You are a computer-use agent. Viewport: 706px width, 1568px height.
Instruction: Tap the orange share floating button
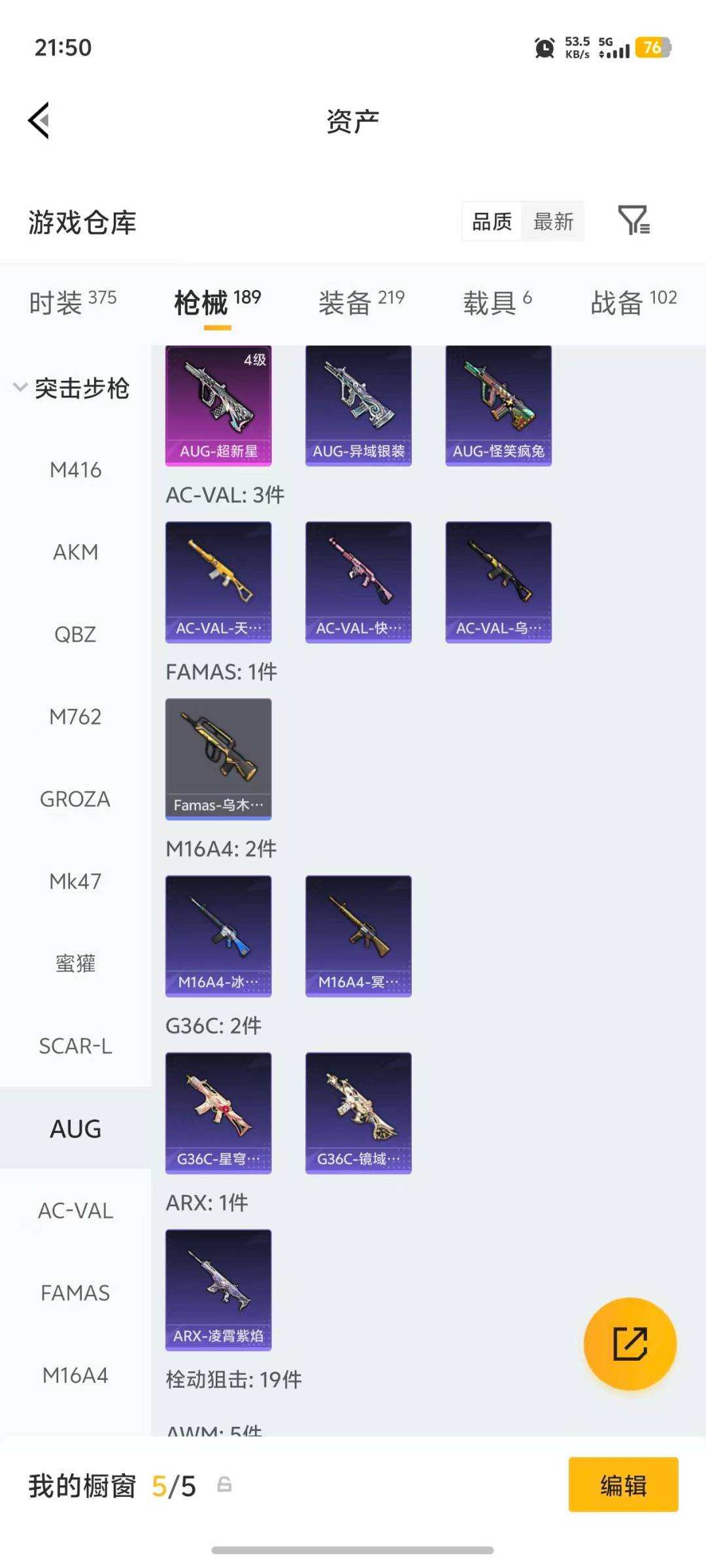point(630,1343)
